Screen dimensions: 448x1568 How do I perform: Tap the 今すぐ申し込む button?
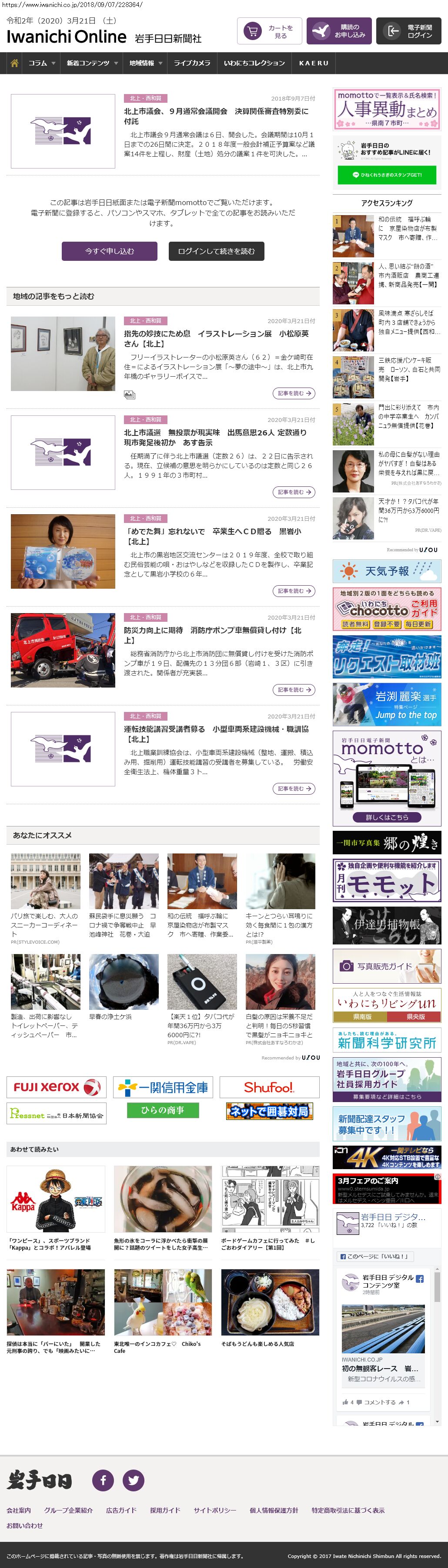[x=110, y=251]
